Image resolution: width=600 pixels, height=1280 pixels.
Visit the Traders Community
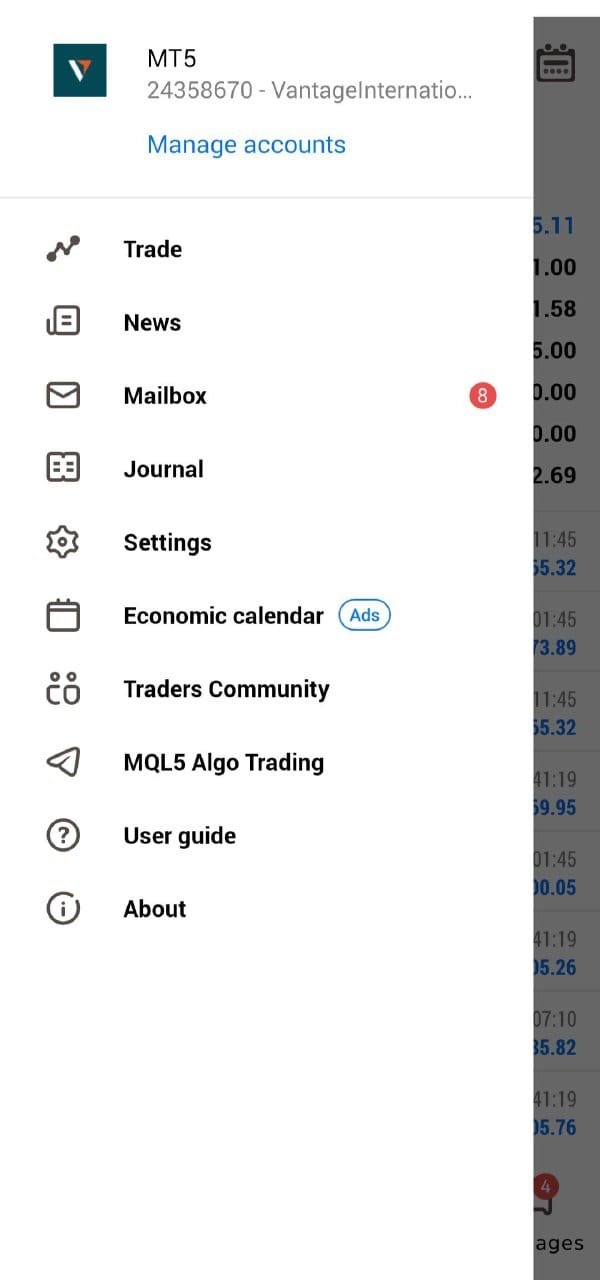[226, 689]
